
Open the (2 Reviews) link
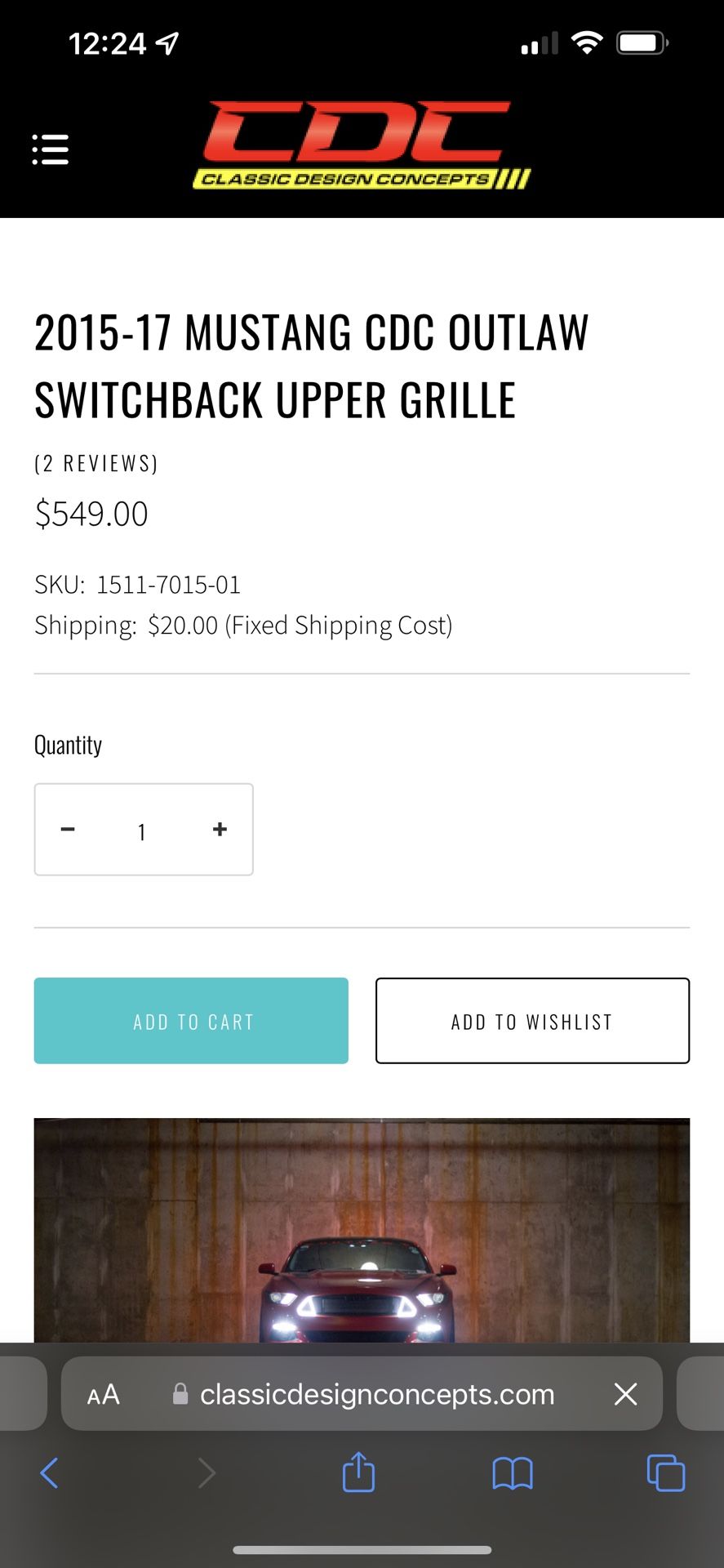(x=96, y=464)
